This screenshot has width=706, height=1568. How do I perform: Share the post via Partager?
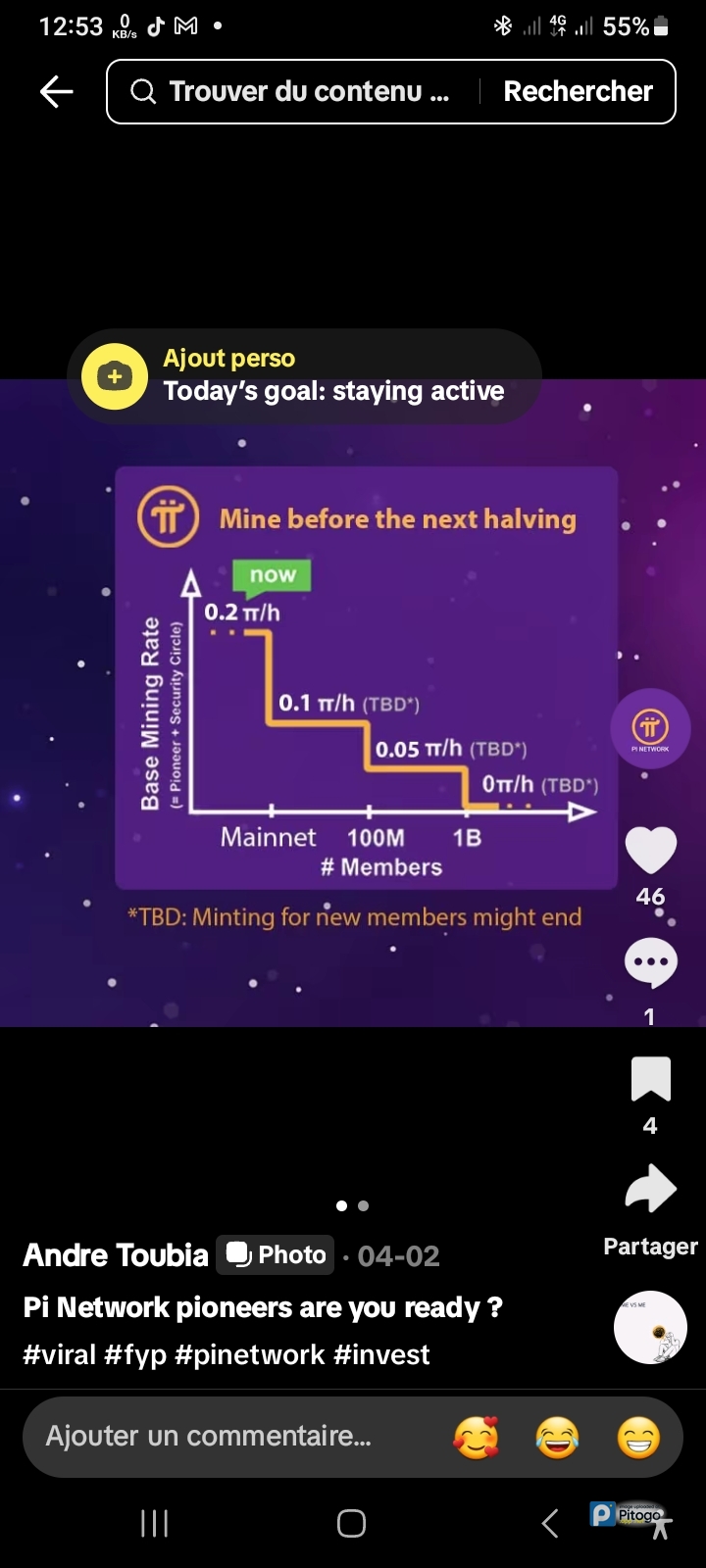pyautogui.click(x=650, y=1190)
